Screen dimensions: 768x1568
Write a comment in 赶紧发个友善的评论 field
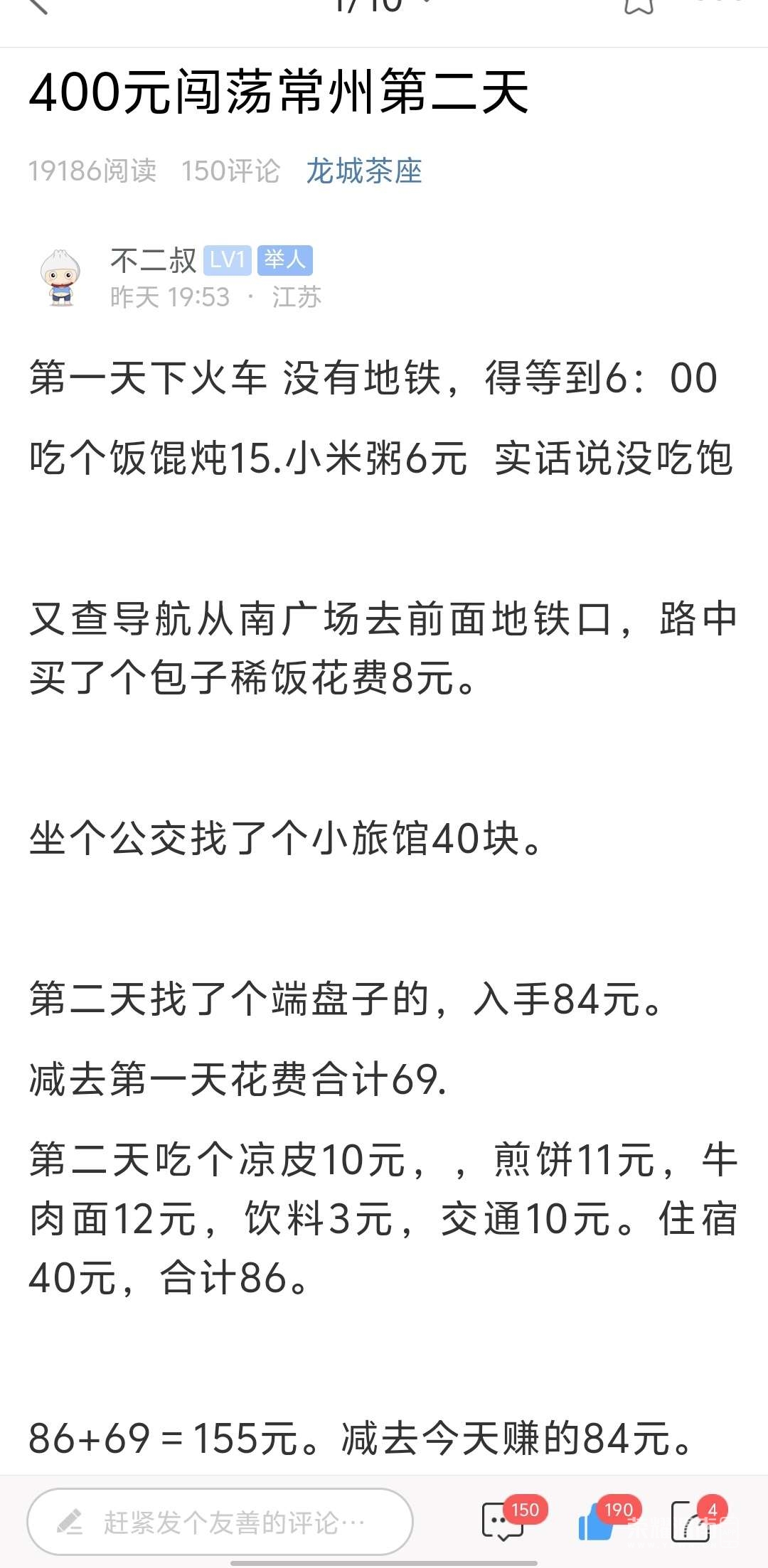[220, 1522]
